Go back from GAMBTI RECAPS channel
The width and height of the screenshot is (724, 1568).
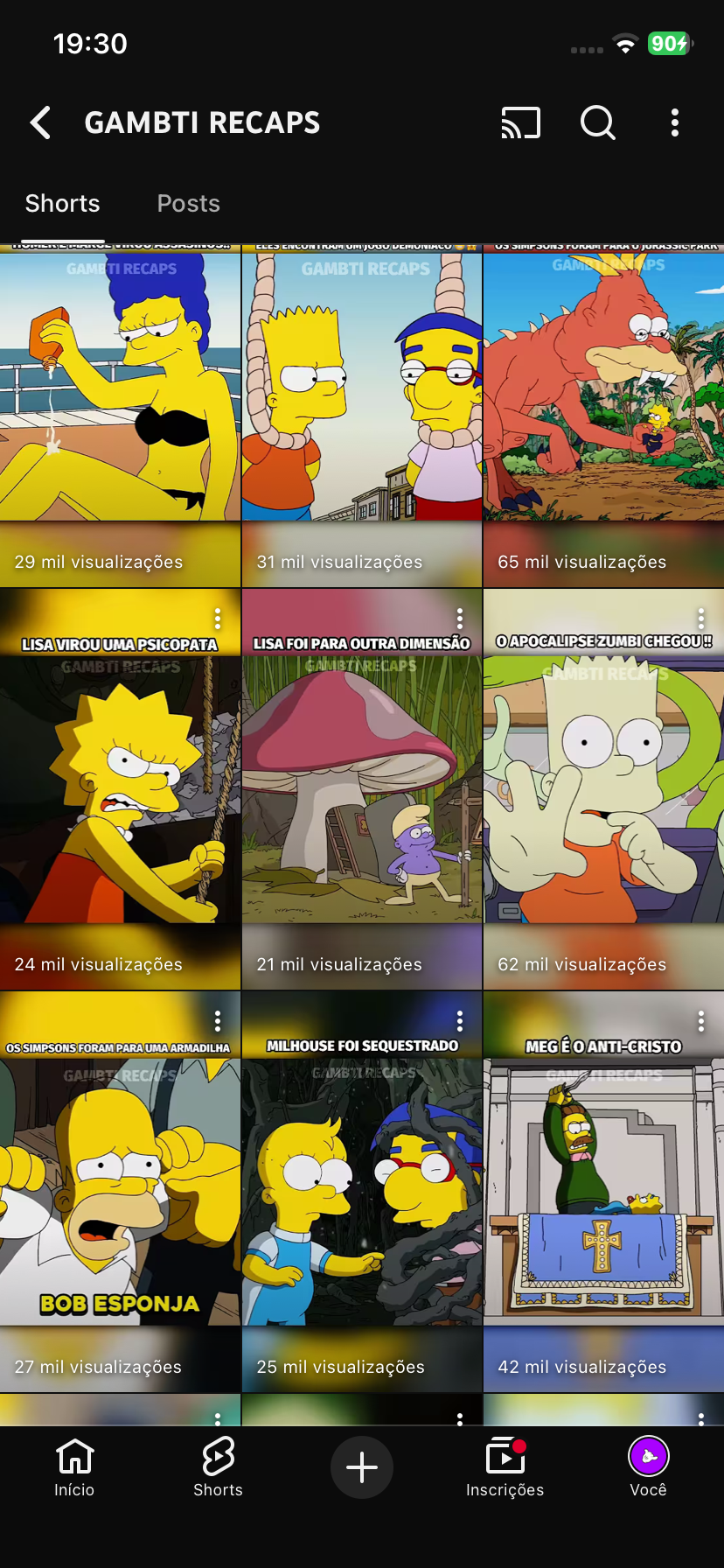(x=40, y=123)
